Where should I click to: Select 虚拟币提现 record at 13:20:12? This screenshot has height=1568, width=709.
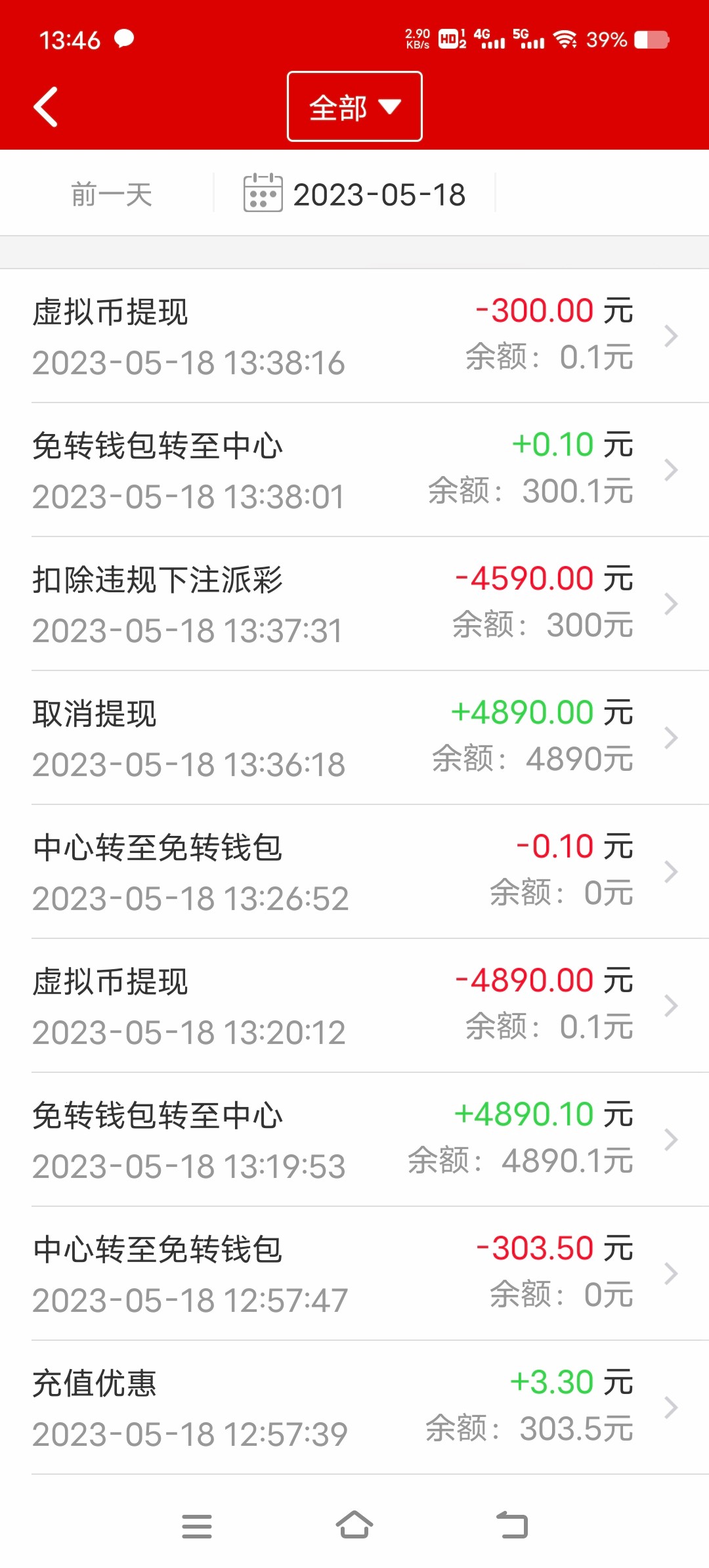pos(354,1006)
